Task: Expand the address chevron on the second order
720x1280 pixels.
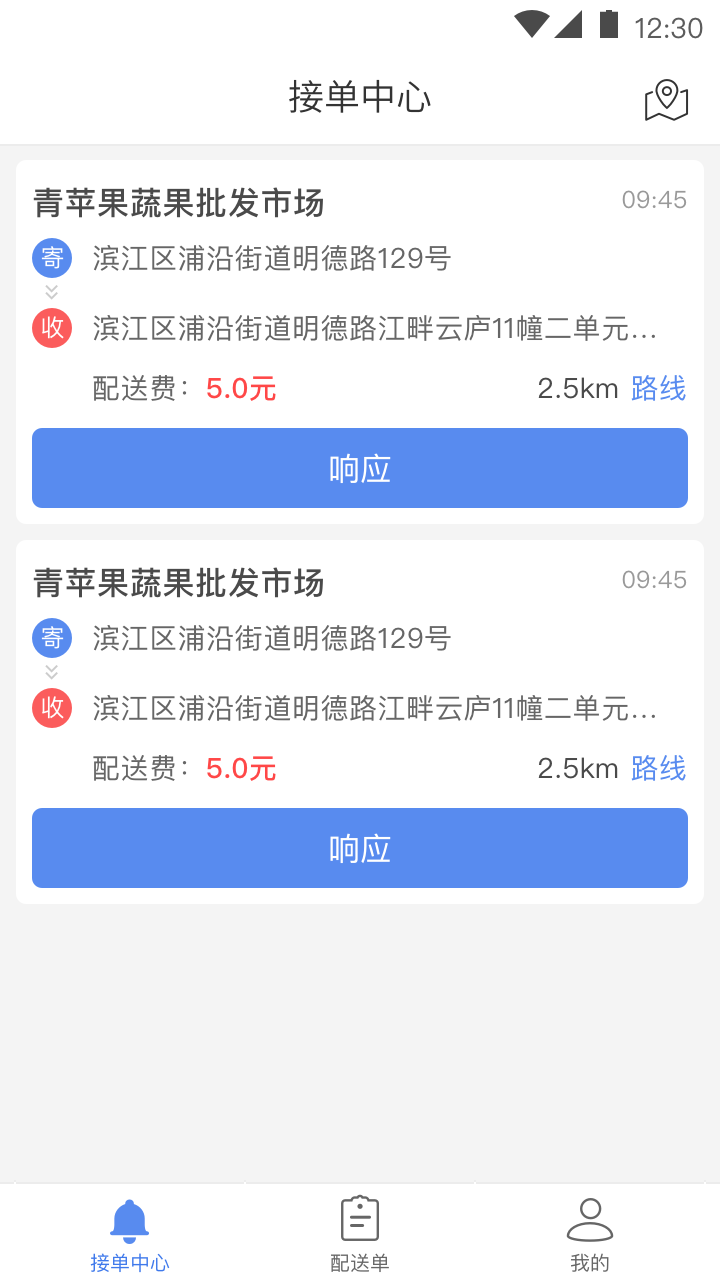Action: coord(52,671)
